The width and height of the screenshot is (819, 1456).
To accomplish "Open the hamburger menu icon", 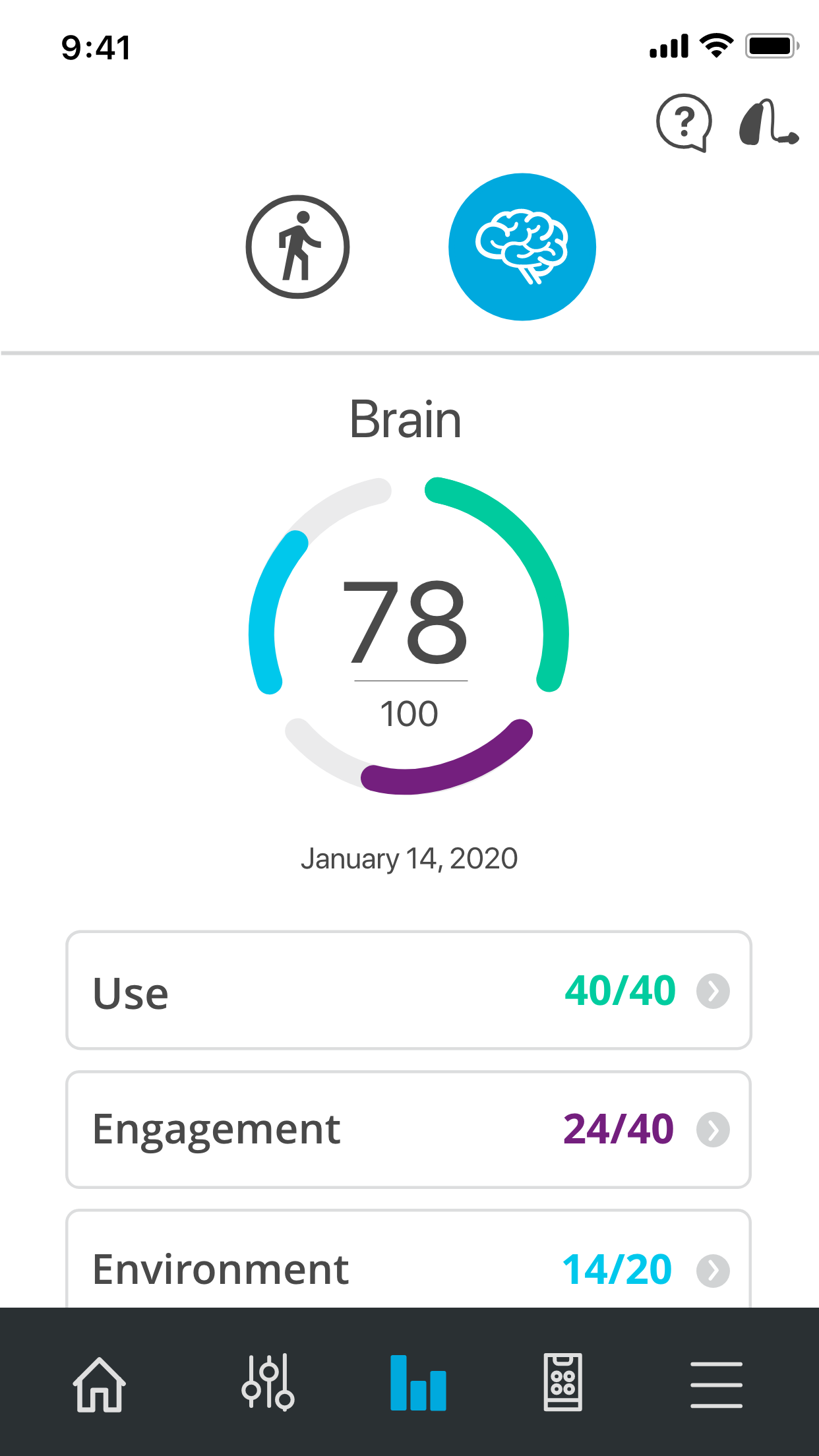I will [x=717, y=1385].
